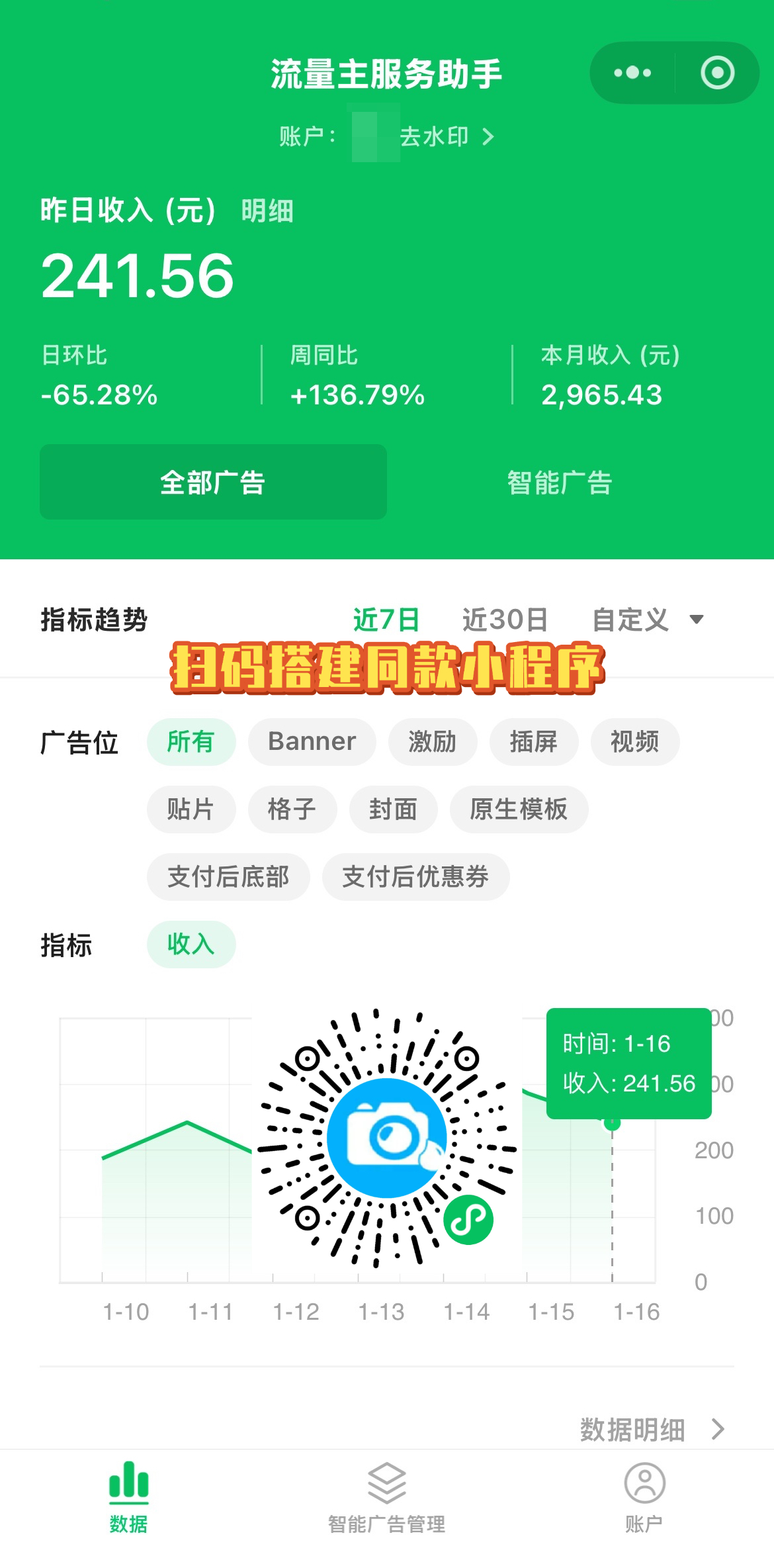Switch to the 智能广告 tab
This screenshot has width=774, height=1568.
pyautogui.click(x=560, y=483)
